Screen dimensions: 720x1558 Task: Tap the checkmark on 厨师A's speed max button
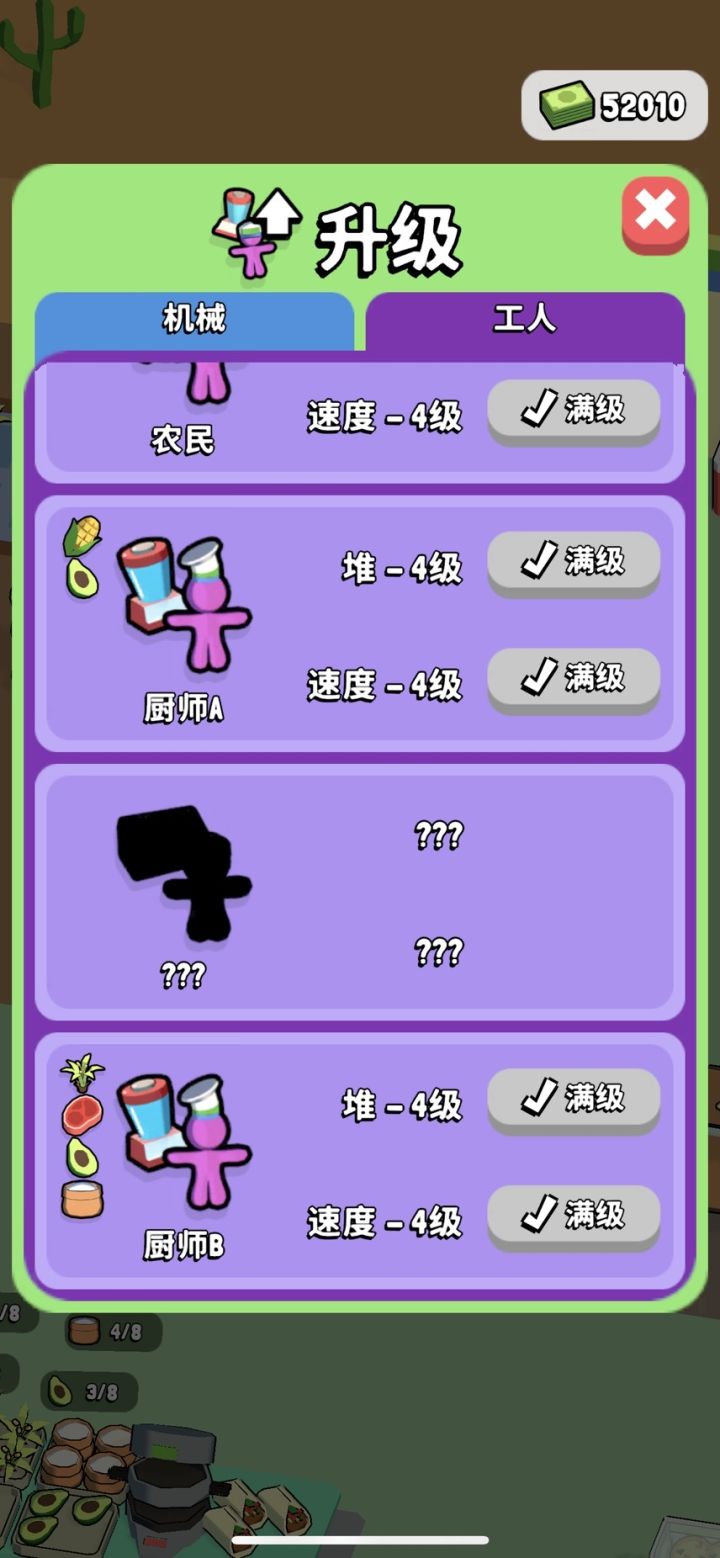(536, 676)
